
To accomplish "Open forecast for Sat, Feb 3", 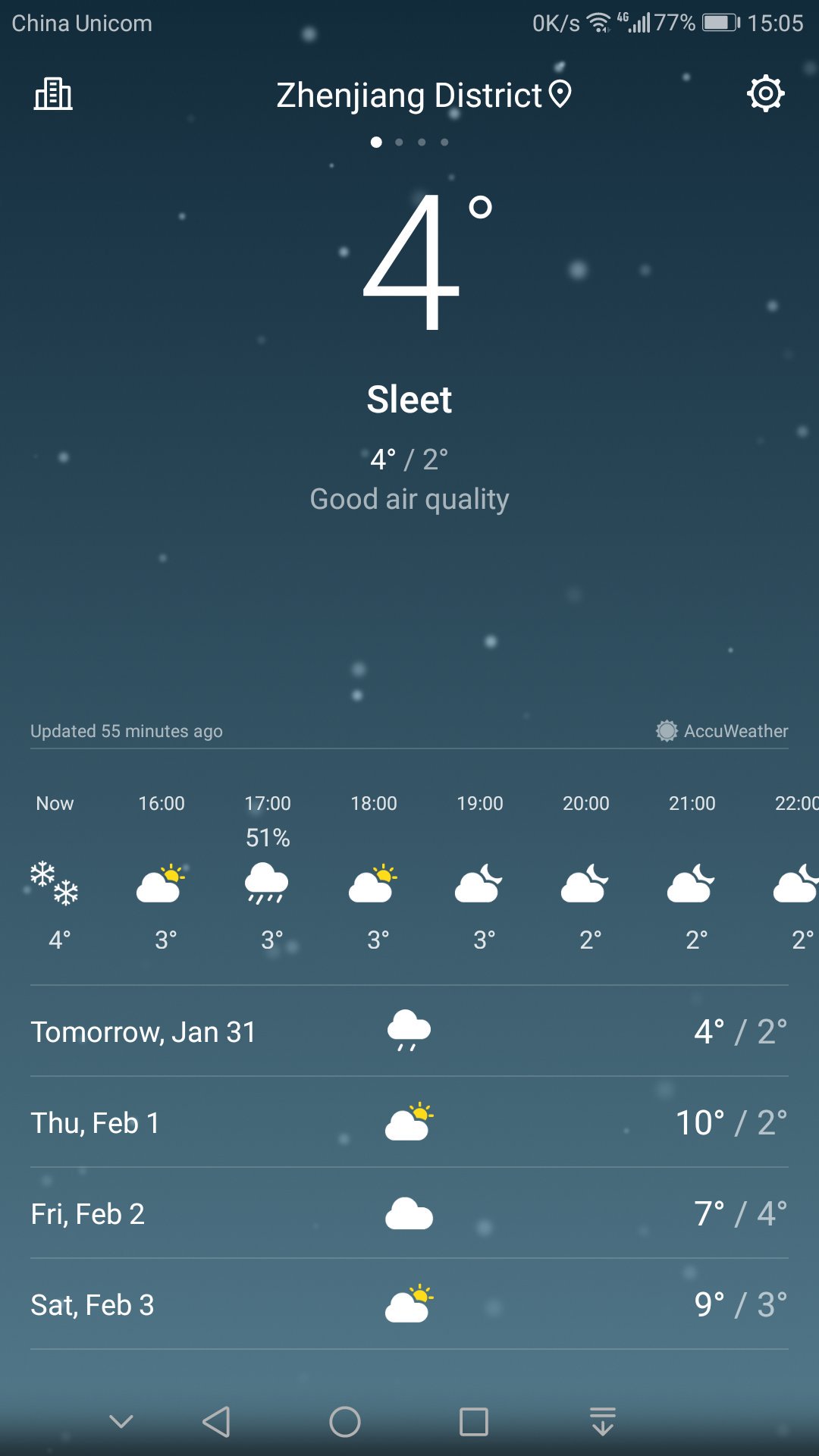I will click(x=409, y=1304).
